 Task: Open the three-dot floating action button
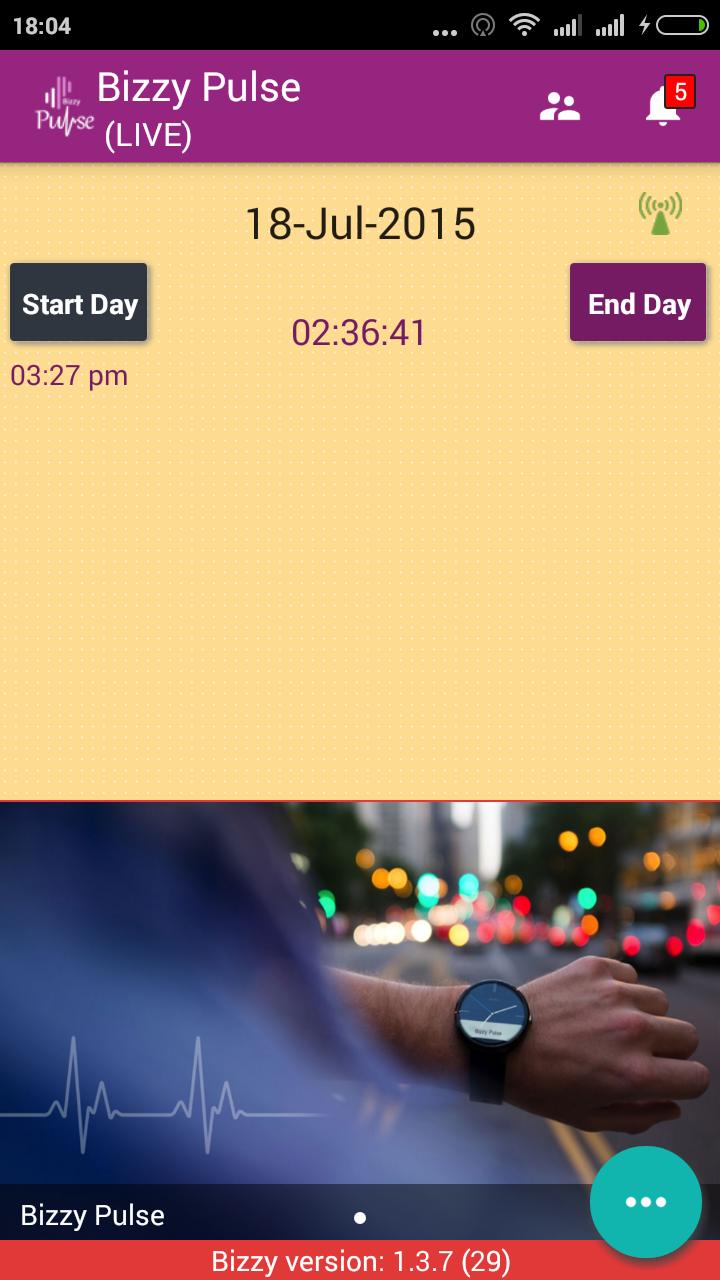(645, 1201)
